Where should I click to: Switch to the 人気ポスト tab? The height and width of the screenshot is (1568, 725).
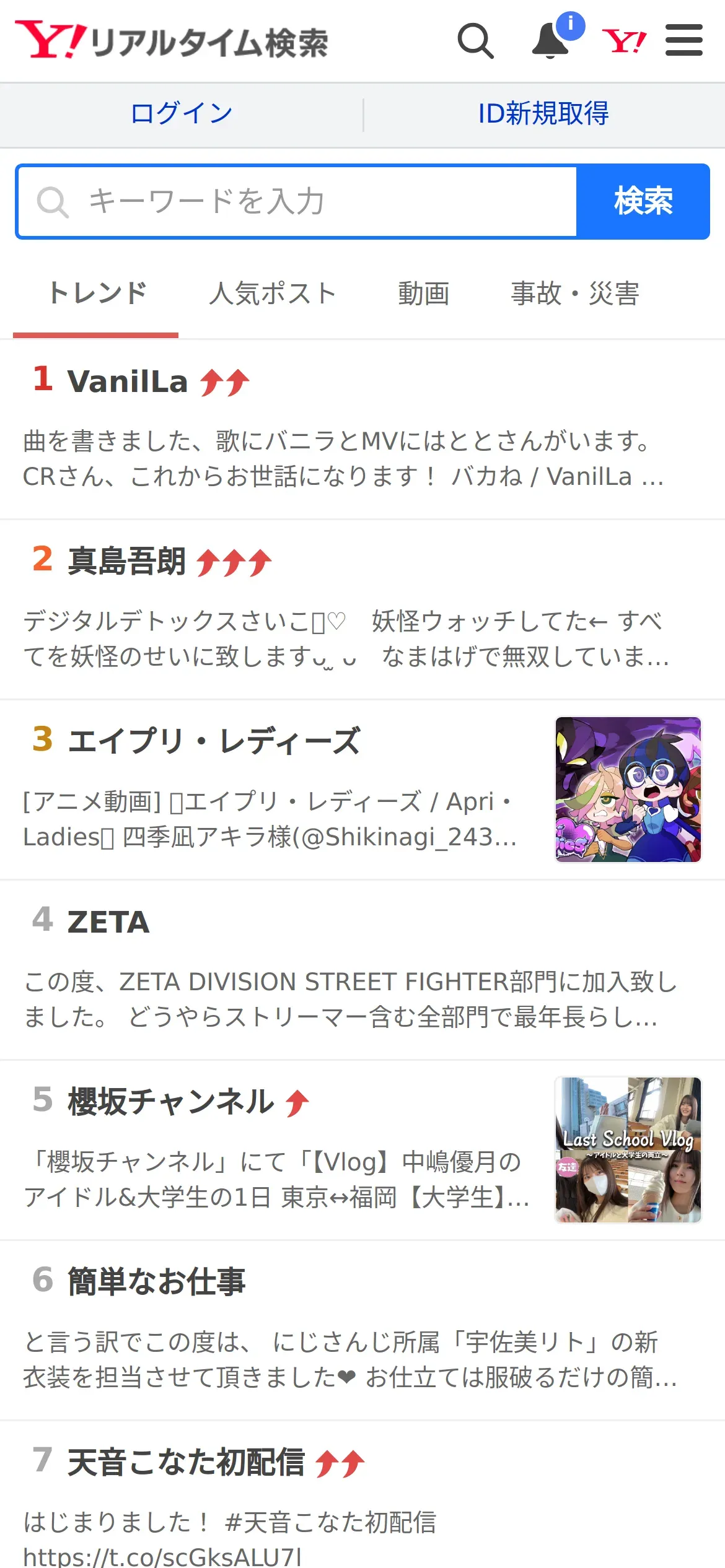[273, 294]
